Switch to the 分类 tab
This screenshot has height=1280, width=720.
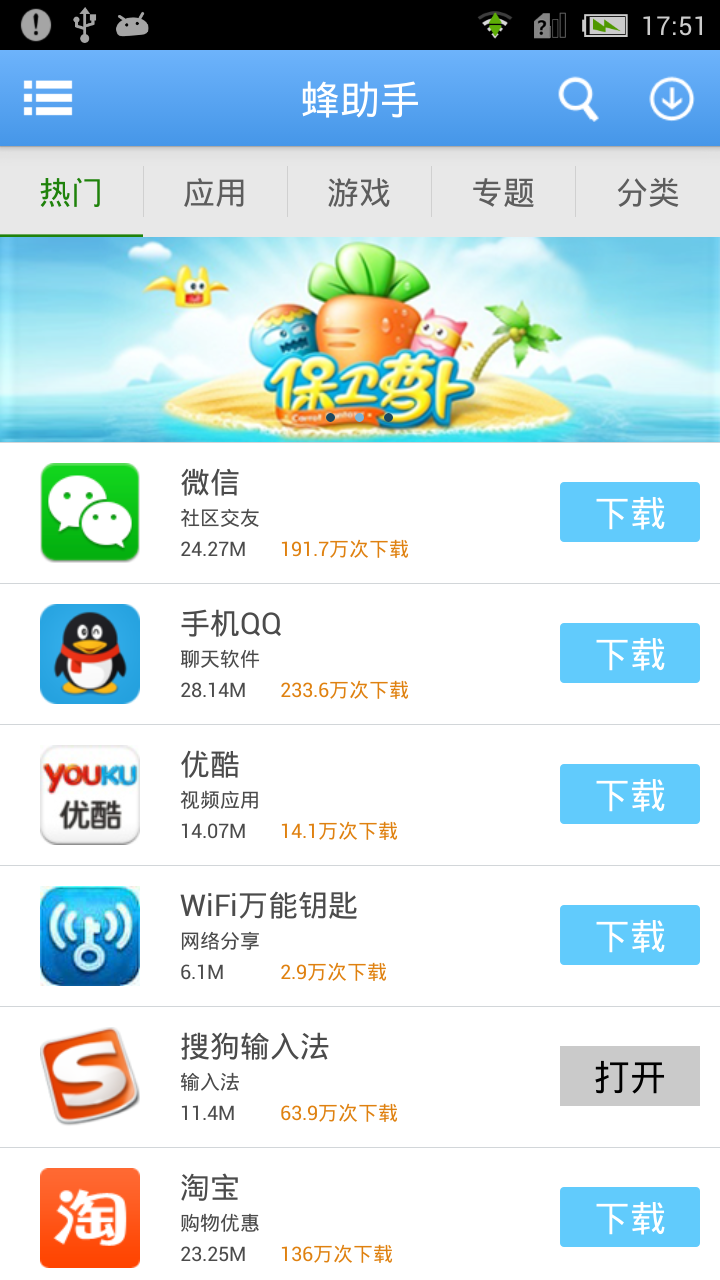647,193
